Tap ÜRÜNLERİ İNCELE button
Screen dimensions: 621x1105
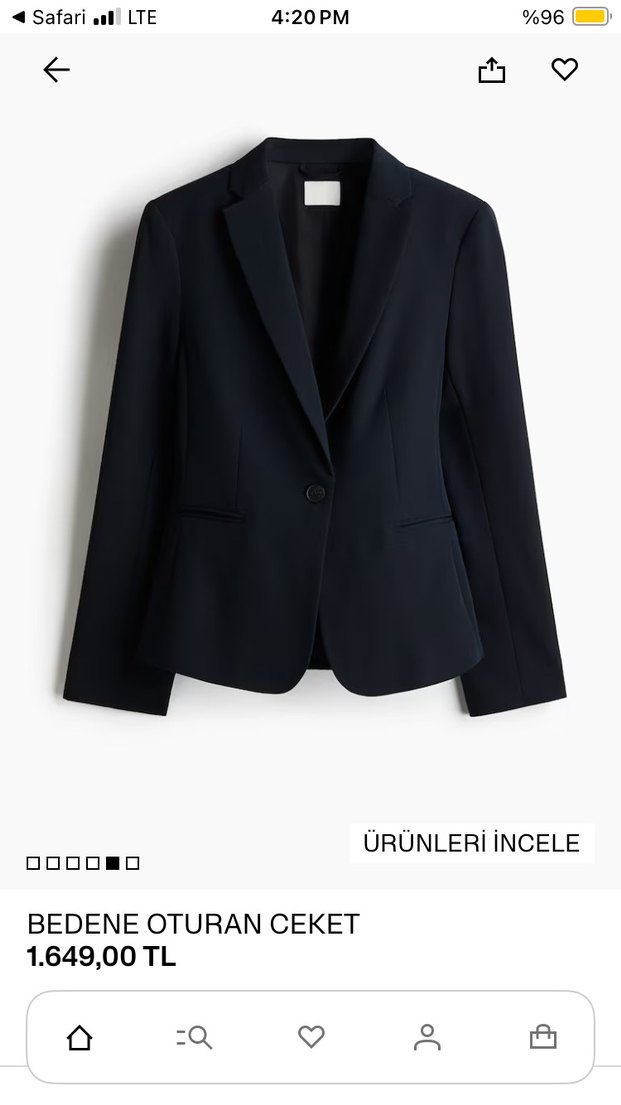coord(471,843)
